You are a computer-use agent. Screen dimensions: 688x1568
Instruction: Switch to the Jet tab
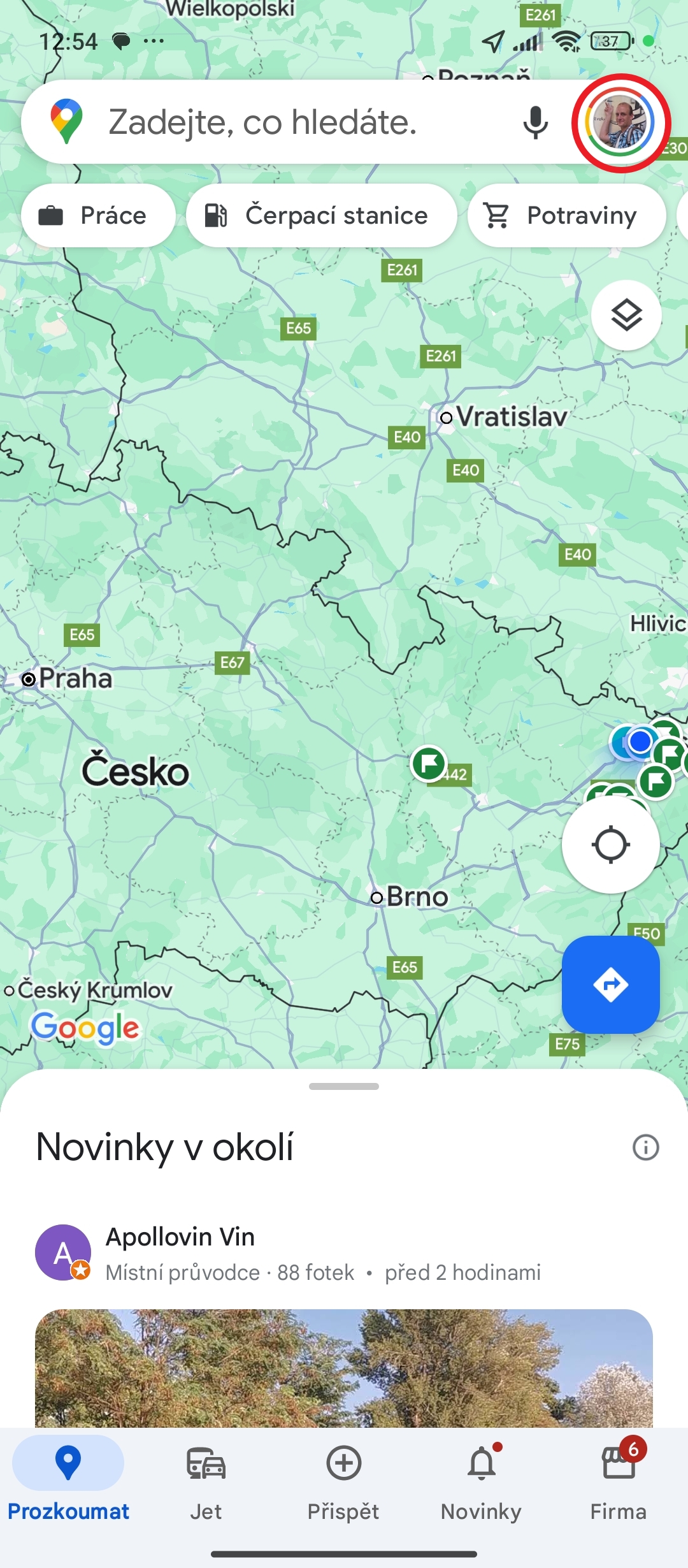tap(206, 1483)
